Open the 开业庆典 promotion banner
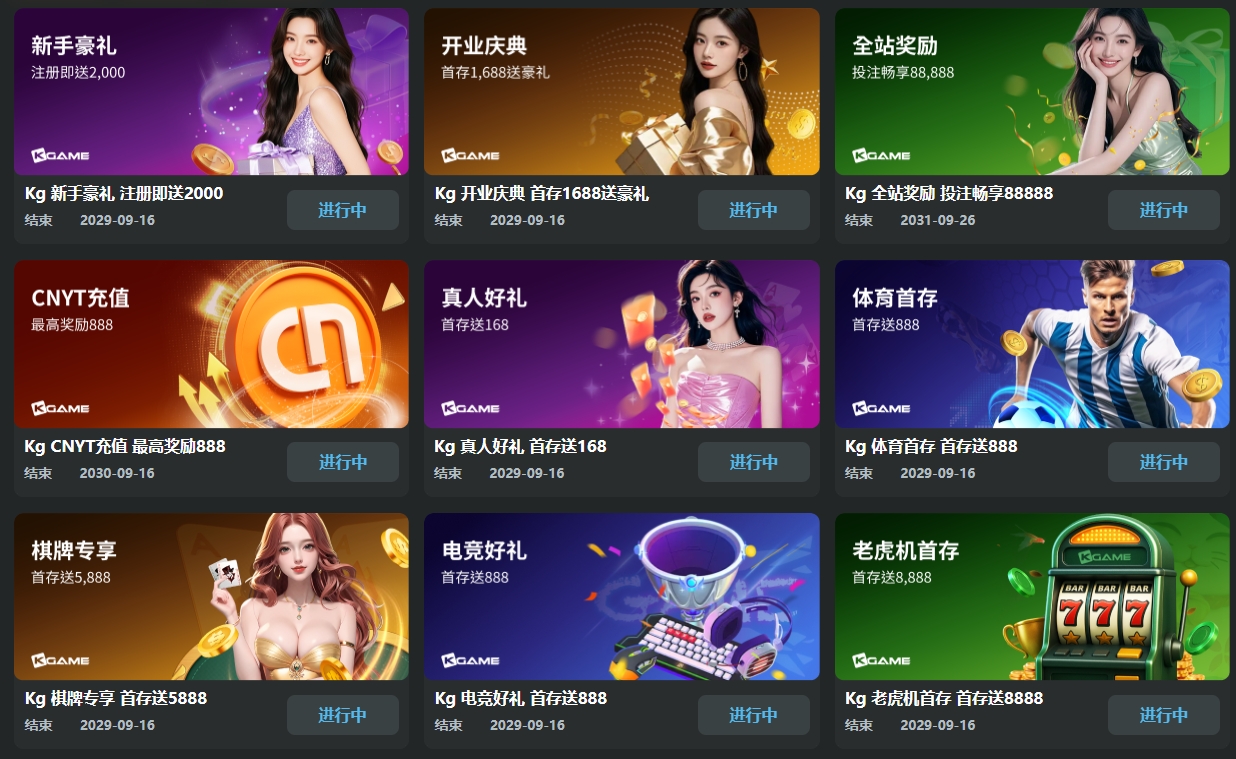Screen dimensions: 1236x759 pos(621,92)
